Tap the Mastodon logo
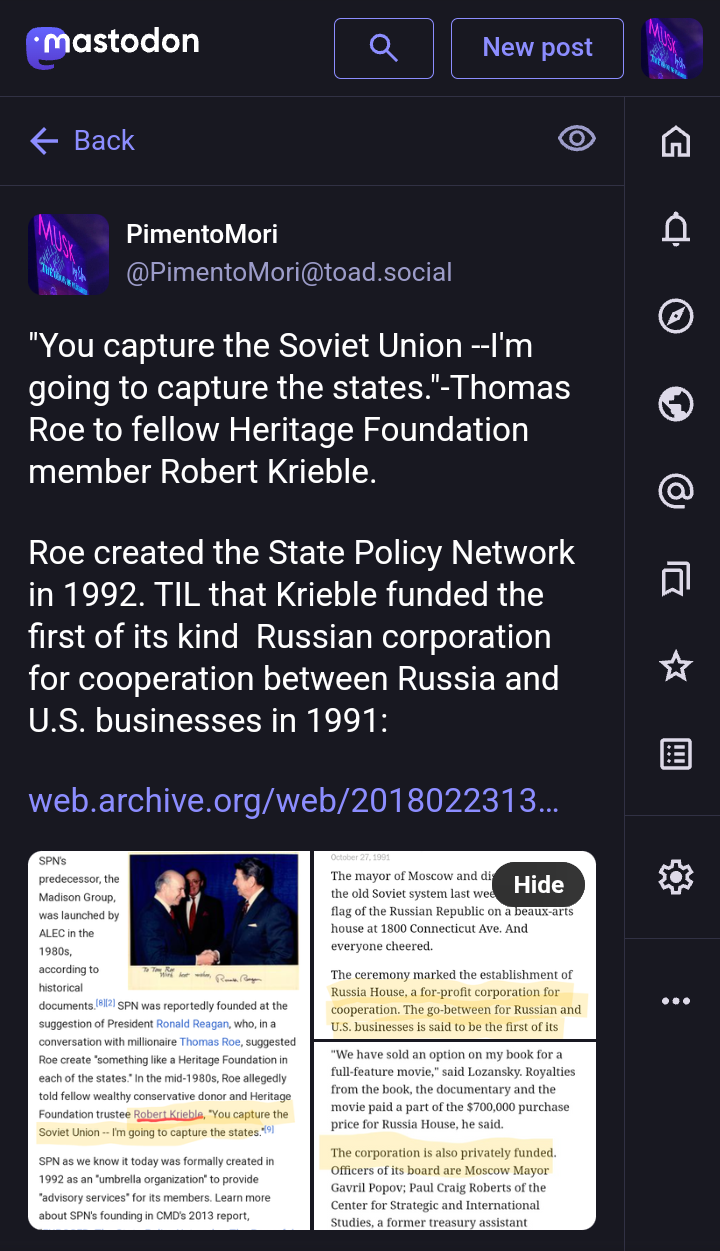Viewport: 720px width, 1251px height. (x=112, y=45)
